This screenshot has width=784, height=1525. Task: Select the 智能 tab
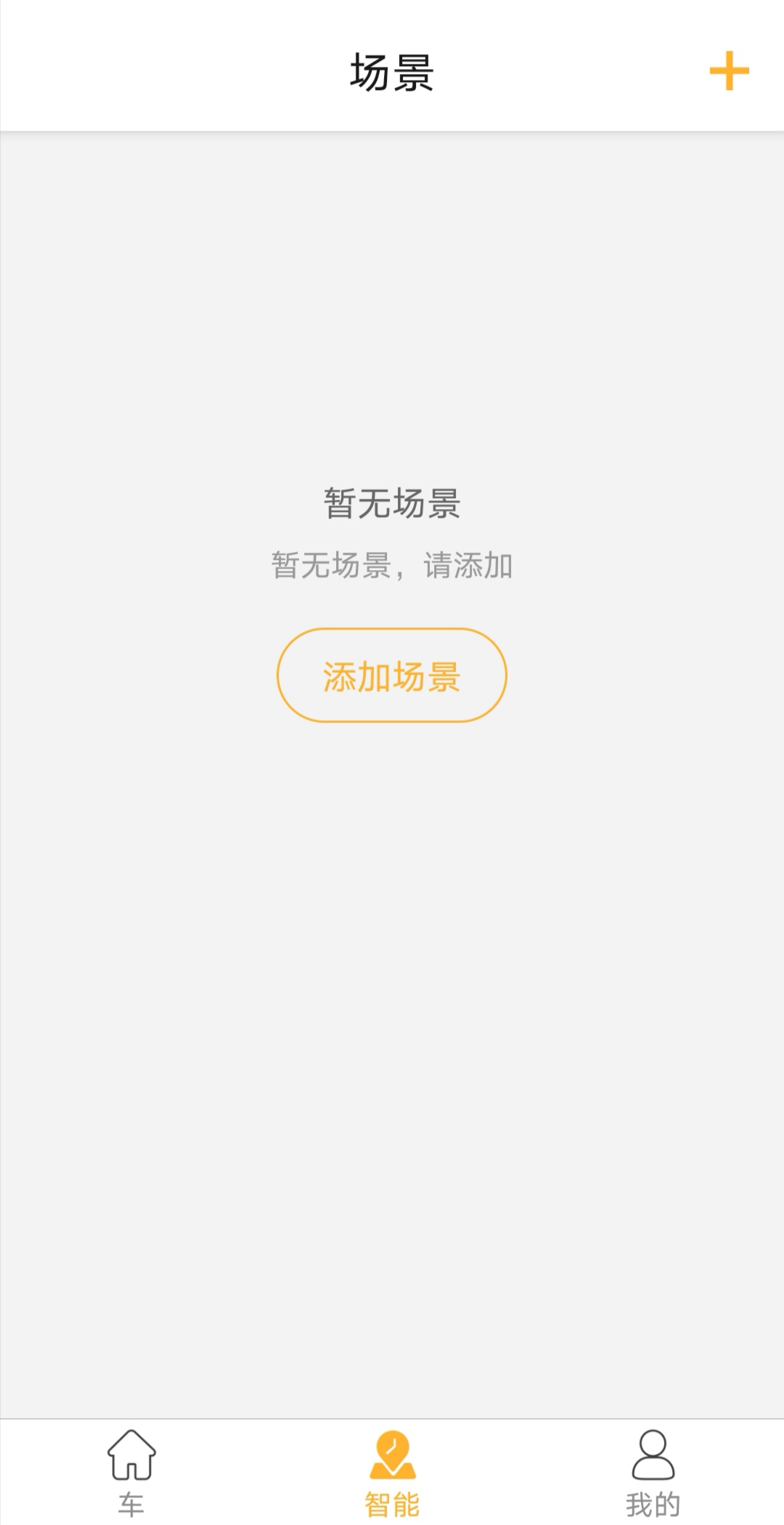(x=392, y=1473)
